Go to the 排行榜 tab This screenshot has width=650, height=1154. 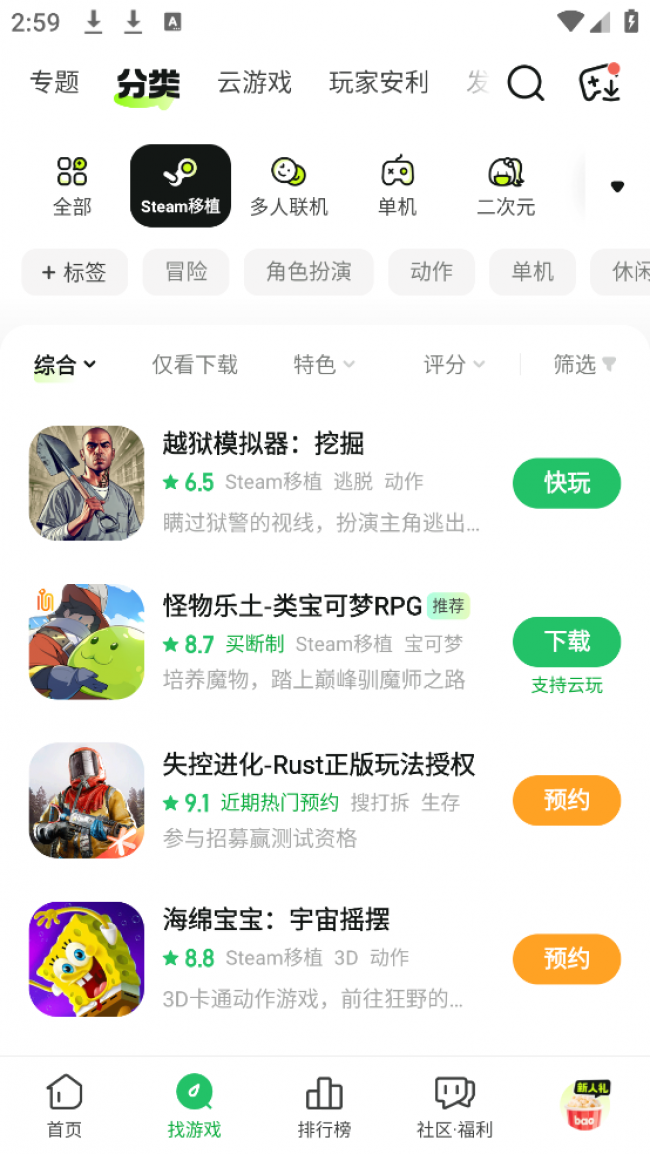click(x=324, y=1107)
